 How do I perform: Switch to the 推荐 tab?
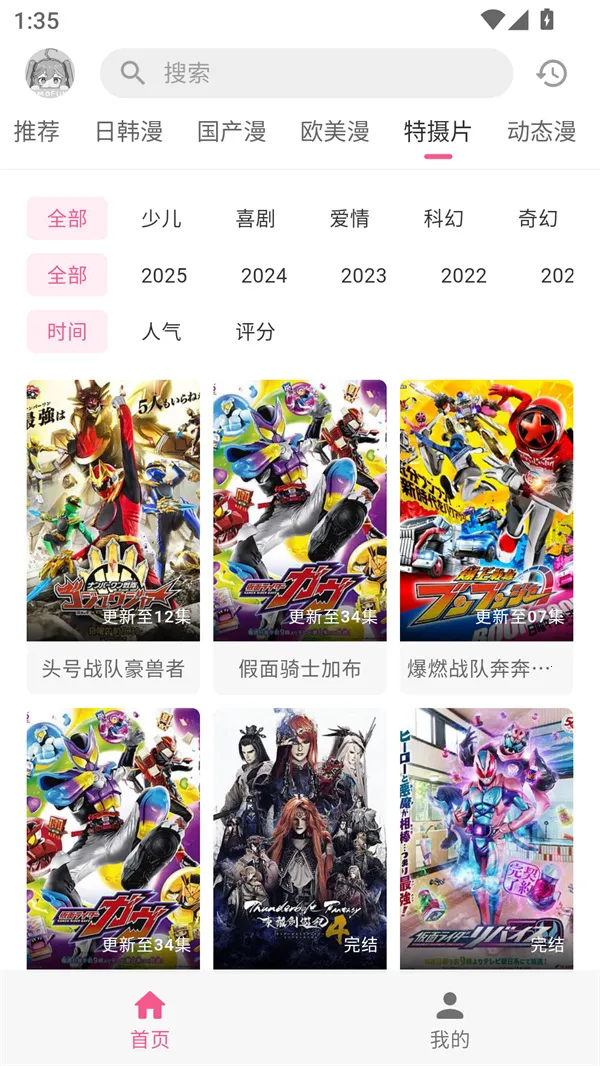pos(37,131)
